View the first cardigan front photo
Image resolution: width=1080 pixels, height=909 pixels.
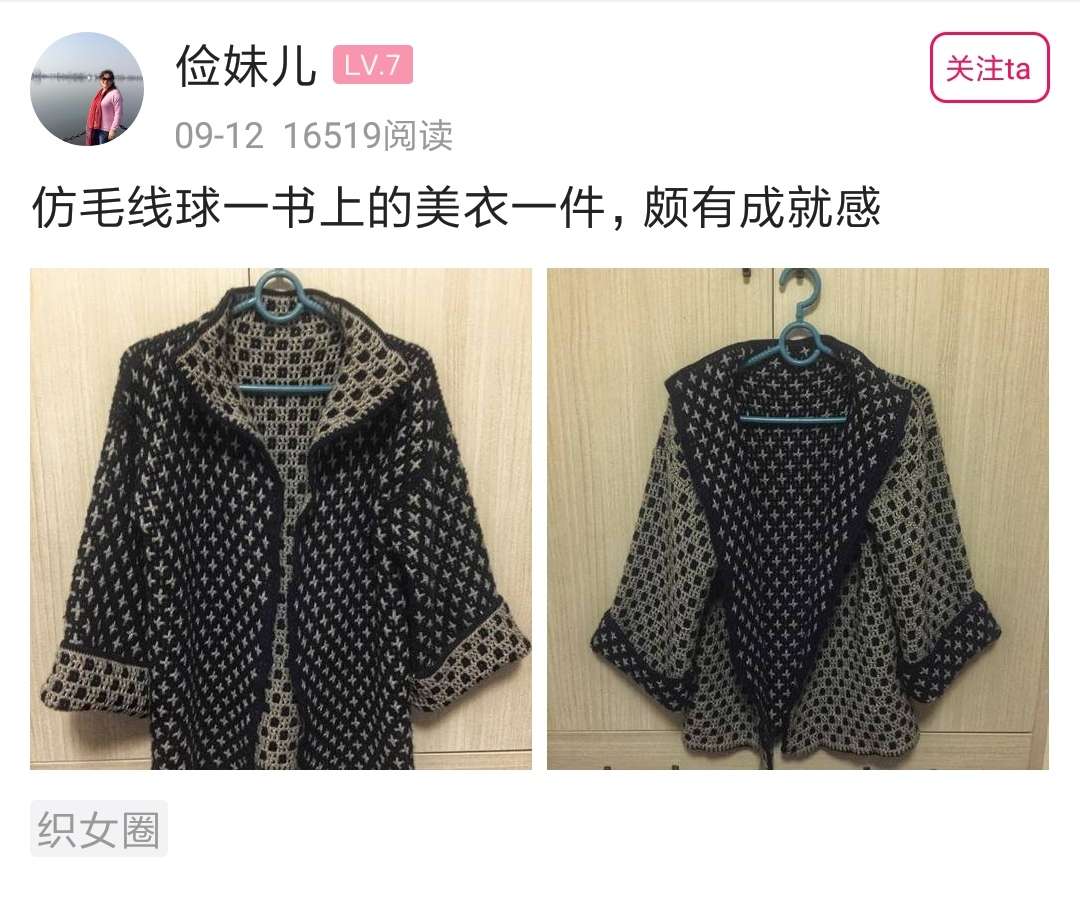coord(281,518)
